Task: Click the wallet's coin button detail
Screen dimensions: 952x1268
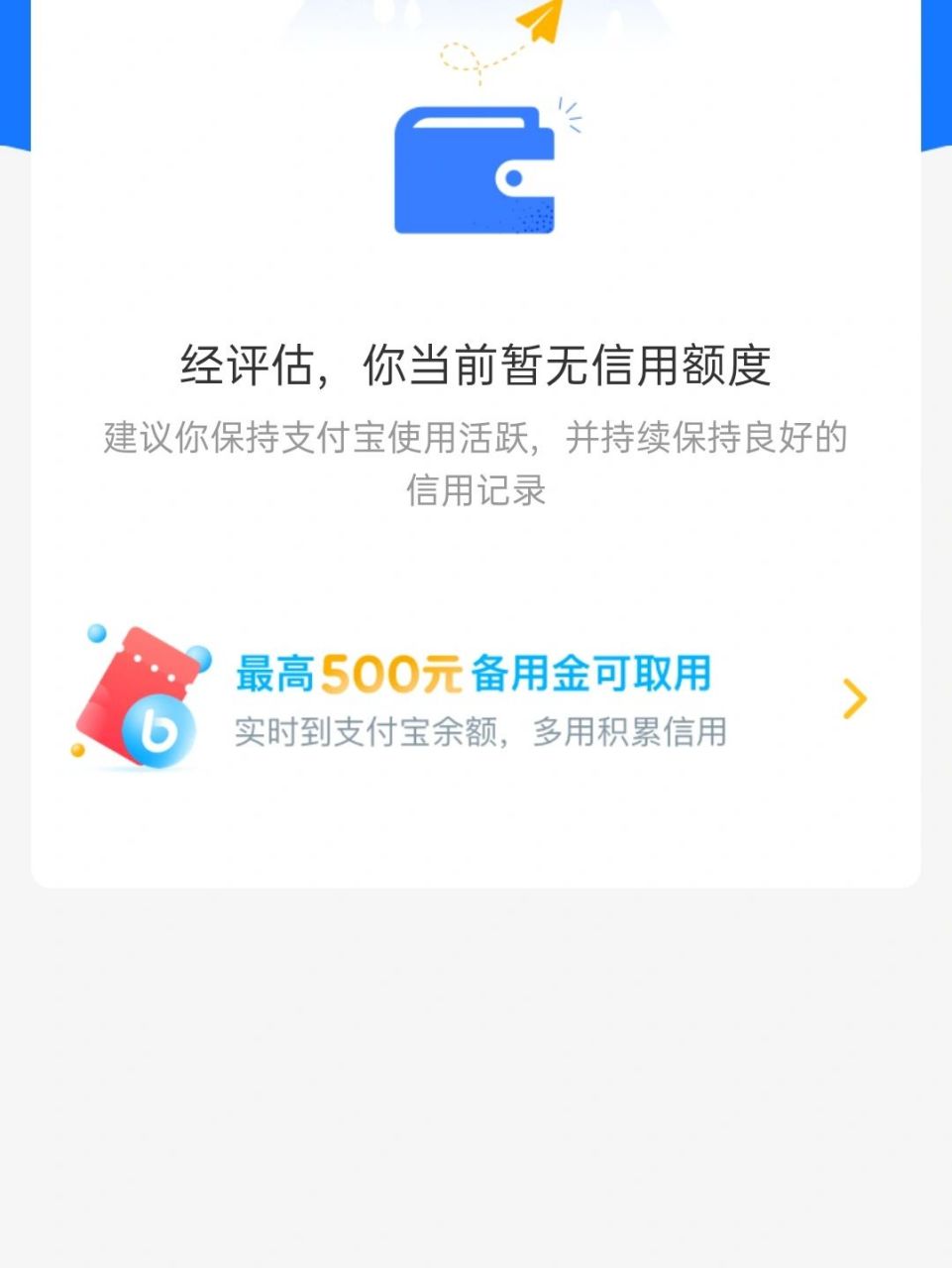Action: tap(512, 178)
